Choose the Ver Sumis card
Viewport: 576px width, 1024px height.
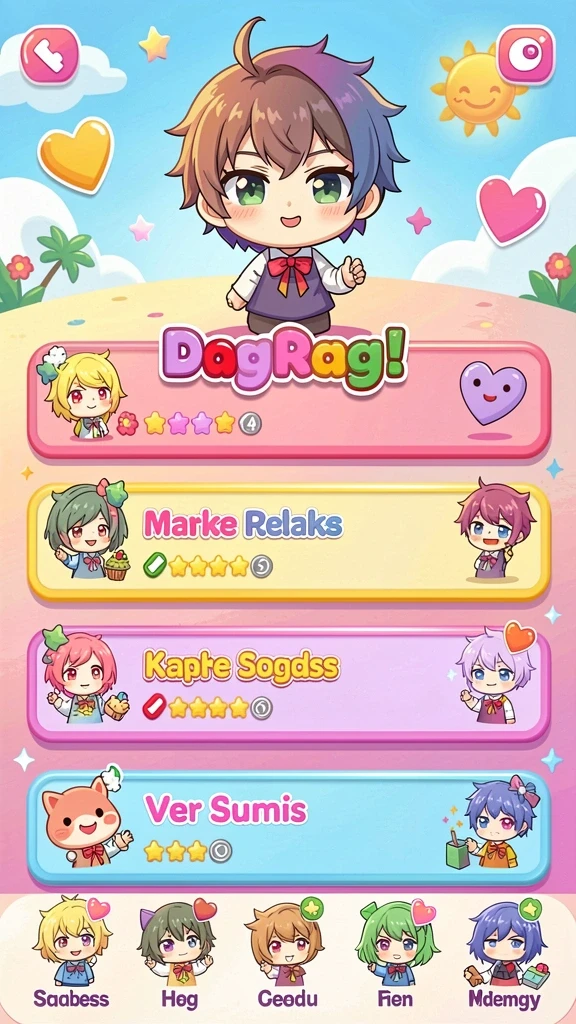pyautogui.click(x=289, y=828)
